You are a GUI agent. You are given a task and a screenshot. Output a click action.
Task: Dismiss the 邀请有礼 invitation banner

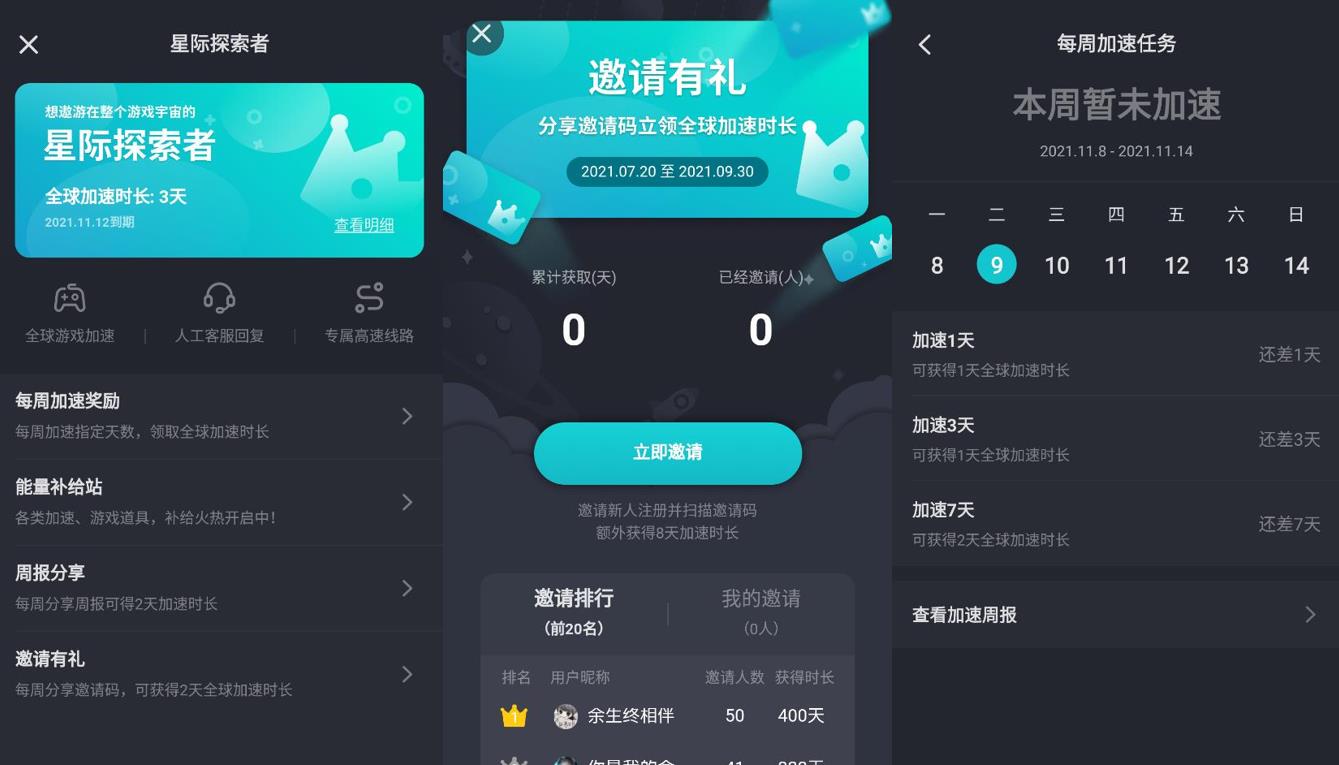[x=482, y=34]
